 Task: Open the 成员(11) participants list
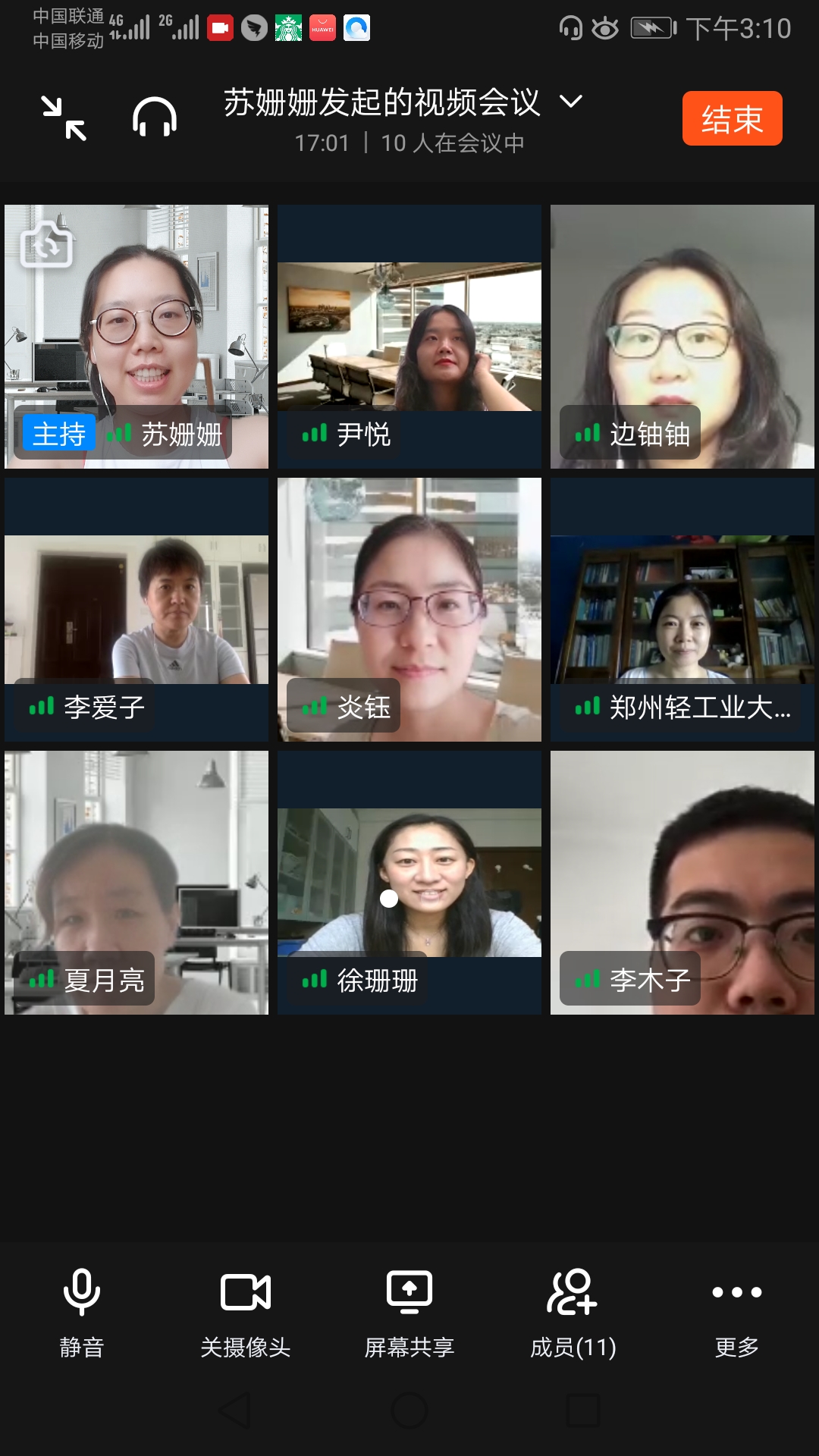(573, 1310)
